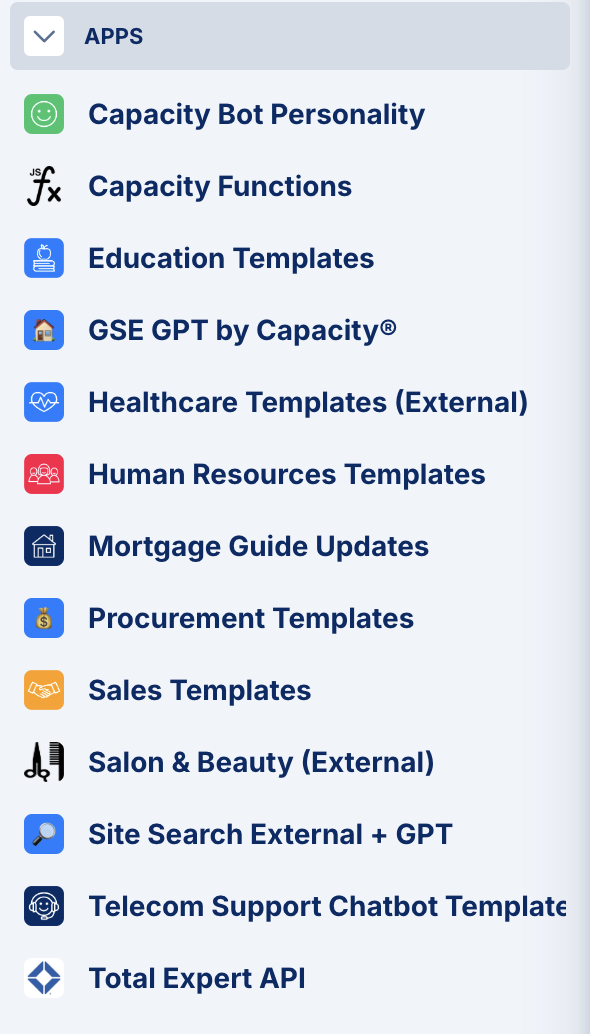Tap Salon & Beauty (External)
The width and height of the screenshot is (602, 1034).
pyautogui.click(x=261, y=762)
